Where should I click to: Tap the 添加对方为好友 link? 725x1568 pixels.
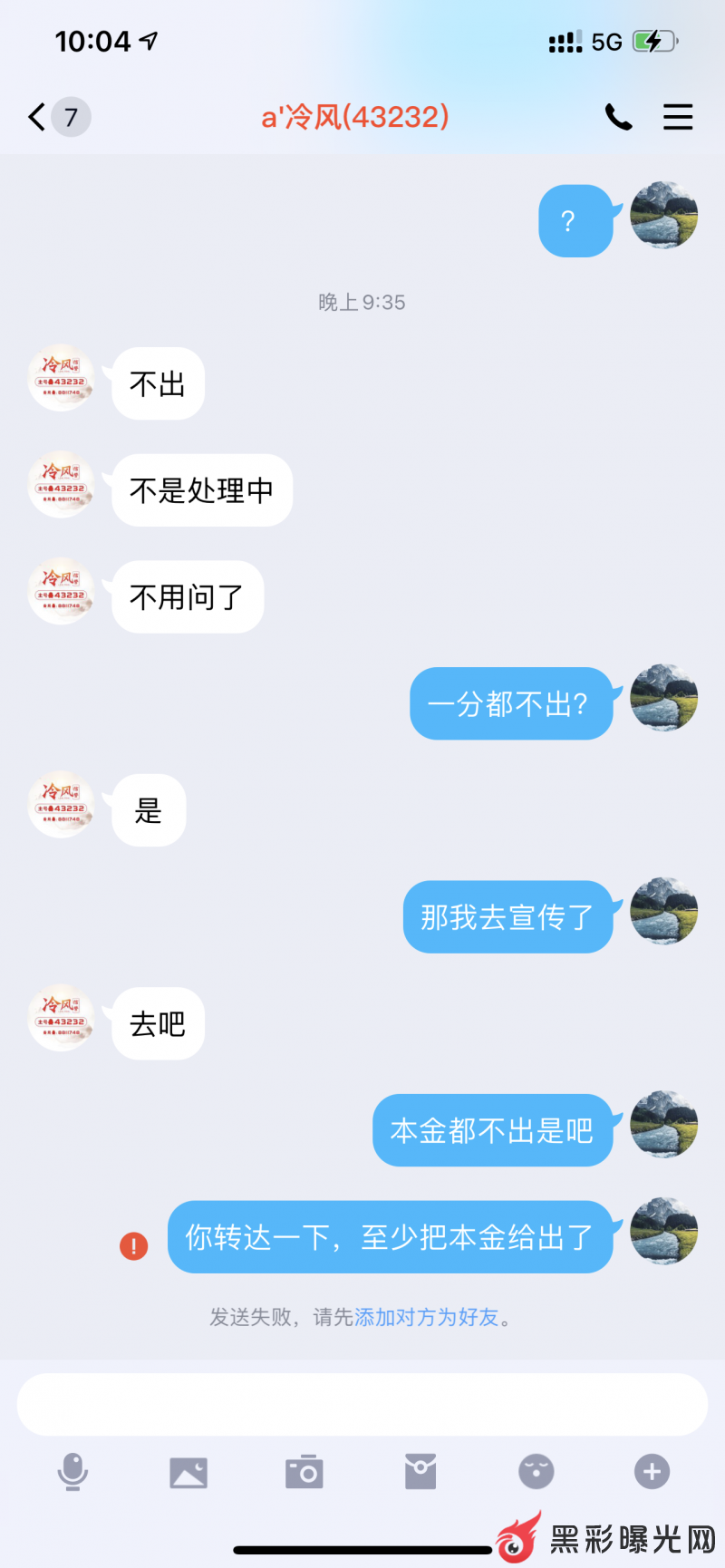tap(426, 1317)
